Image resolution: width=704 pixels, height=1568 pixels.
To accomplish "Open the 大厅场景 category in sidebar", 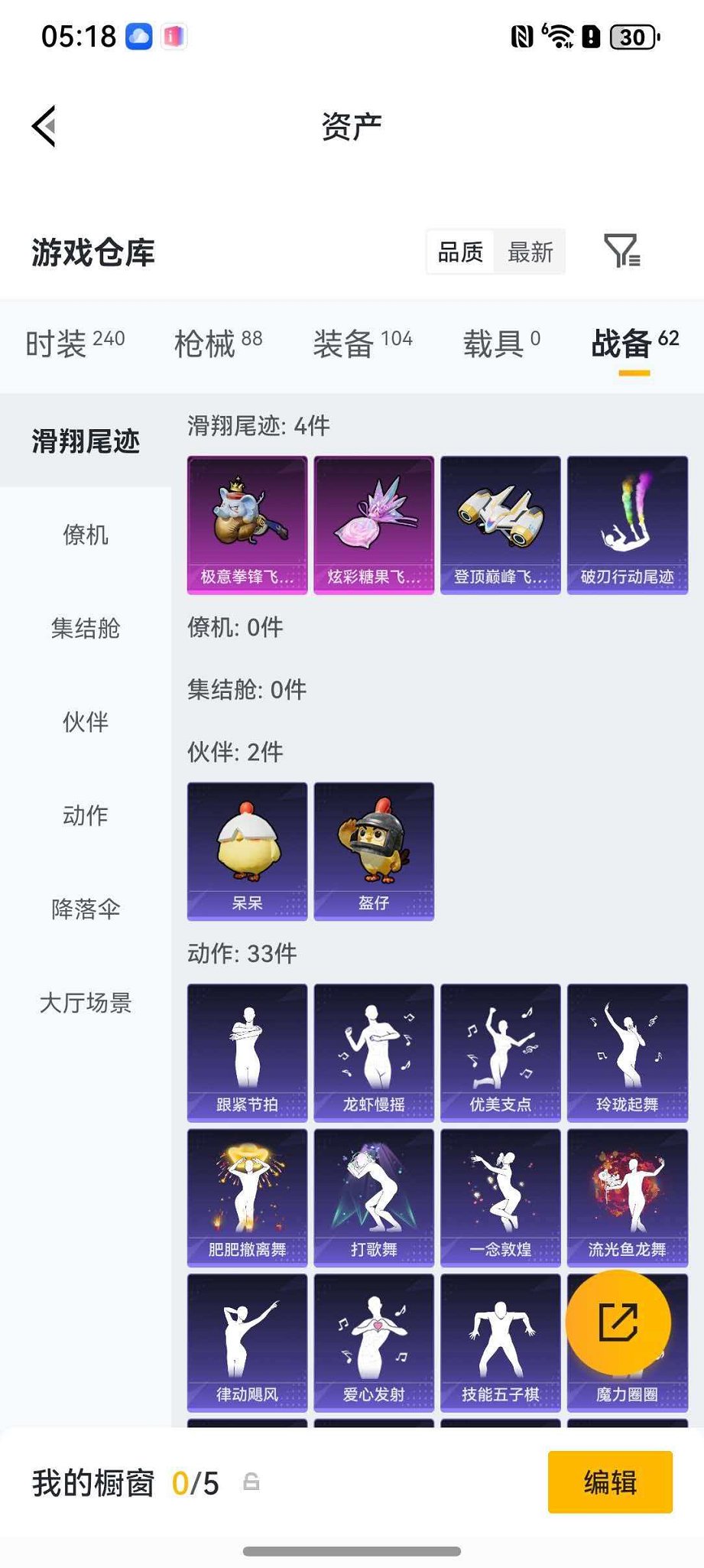I will click(x=85, y=1004).
